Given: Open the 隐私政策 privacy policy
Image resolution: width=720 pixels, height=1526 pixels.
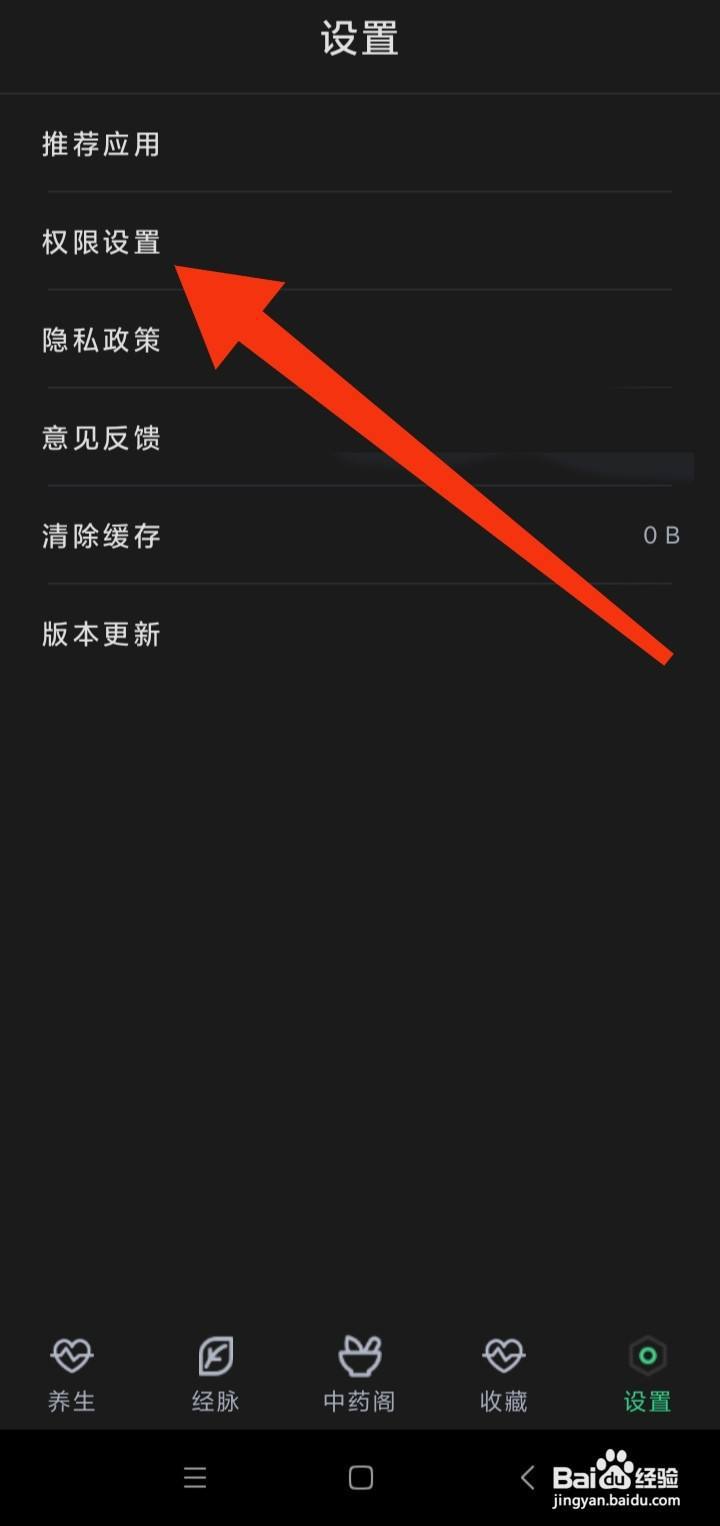Looking at the screenshot, I should 100,340.
